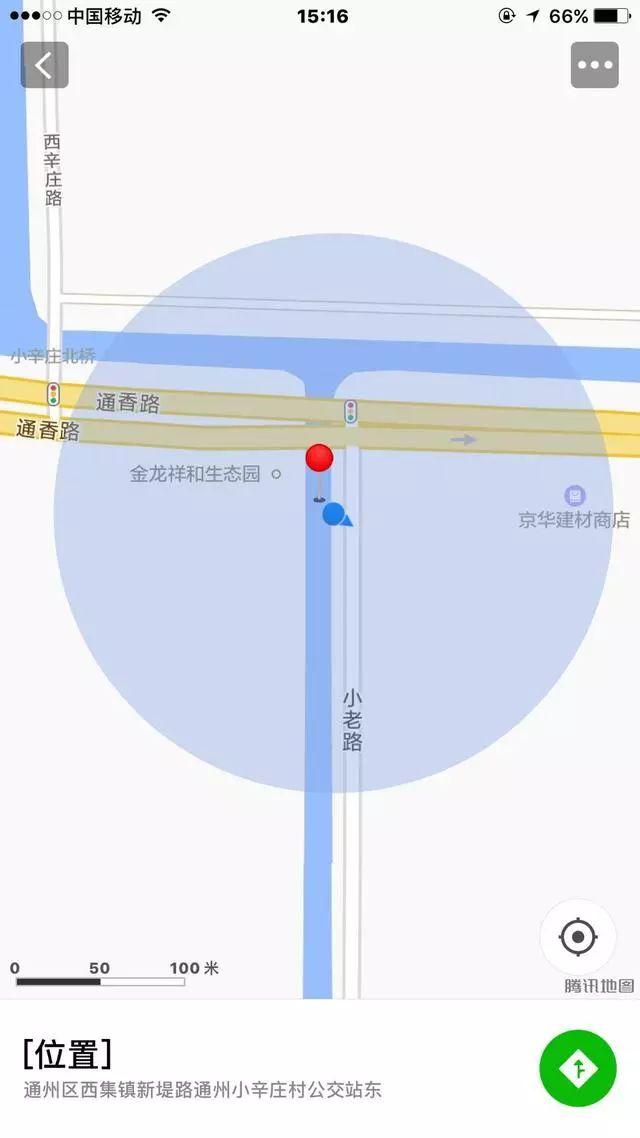
Task: Select the 金龙祥和生态园 map point
Action: click(x=277, y=474)
